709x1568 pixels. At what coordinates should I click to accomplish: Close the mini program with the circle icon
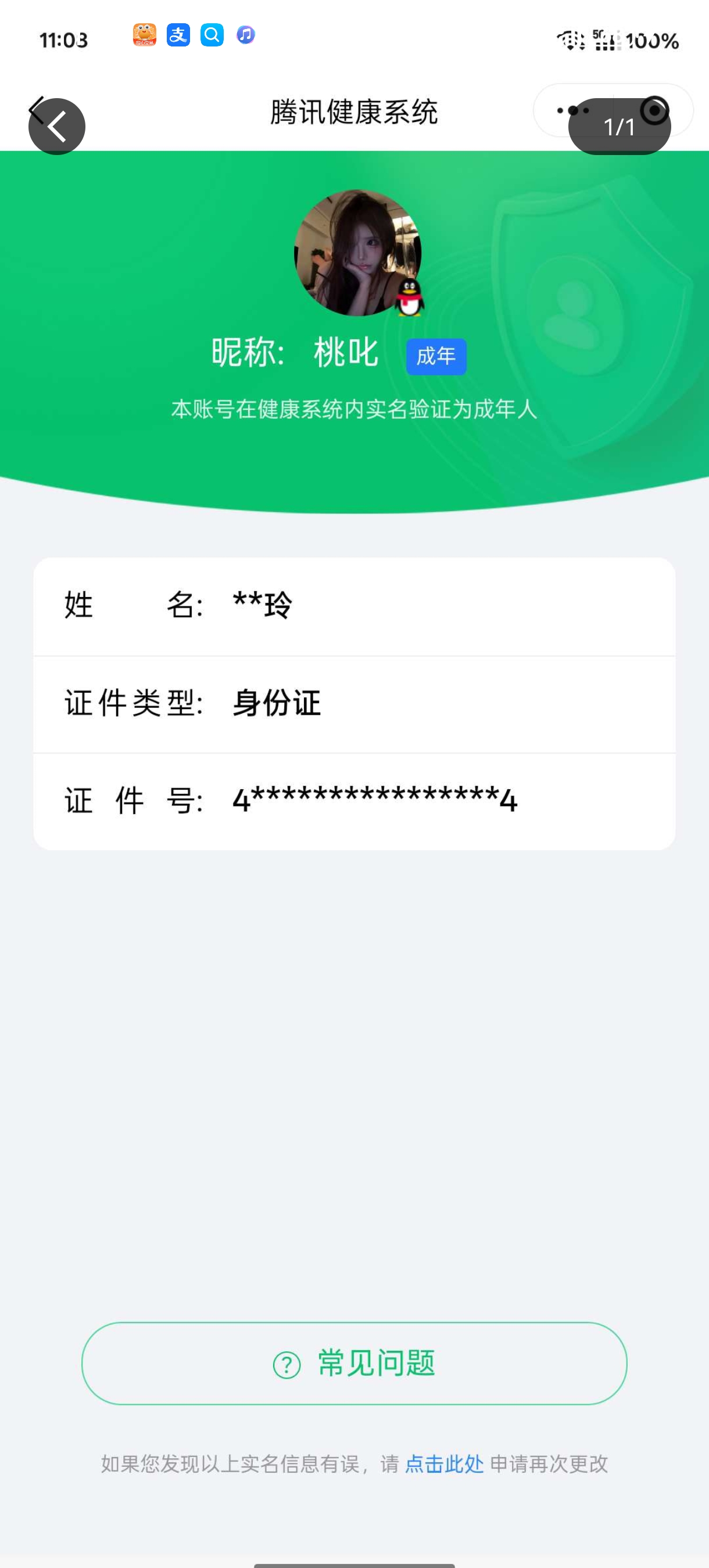point(655,111)
